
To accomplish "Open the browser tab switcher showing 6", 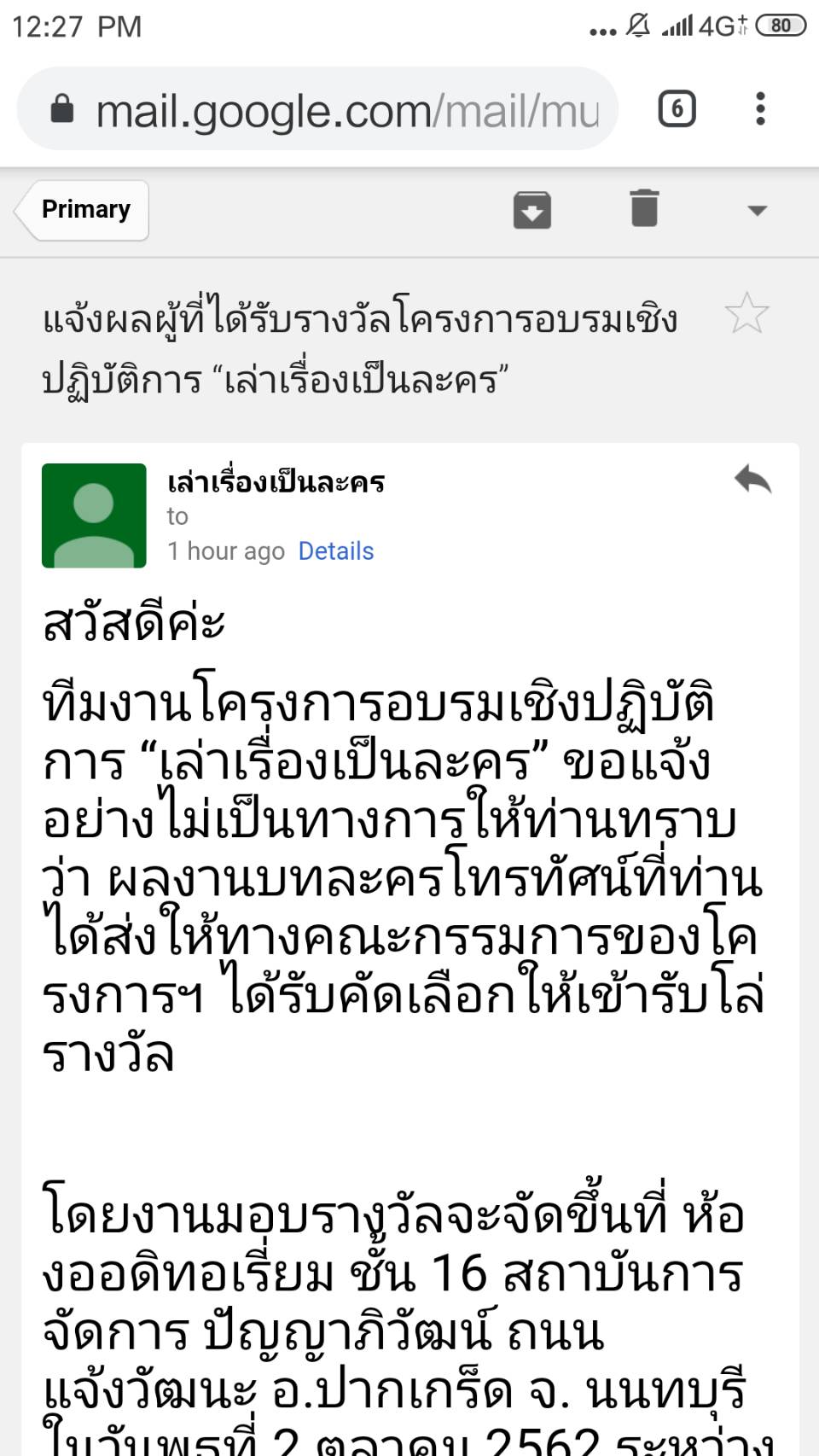I will pos(677,109).
